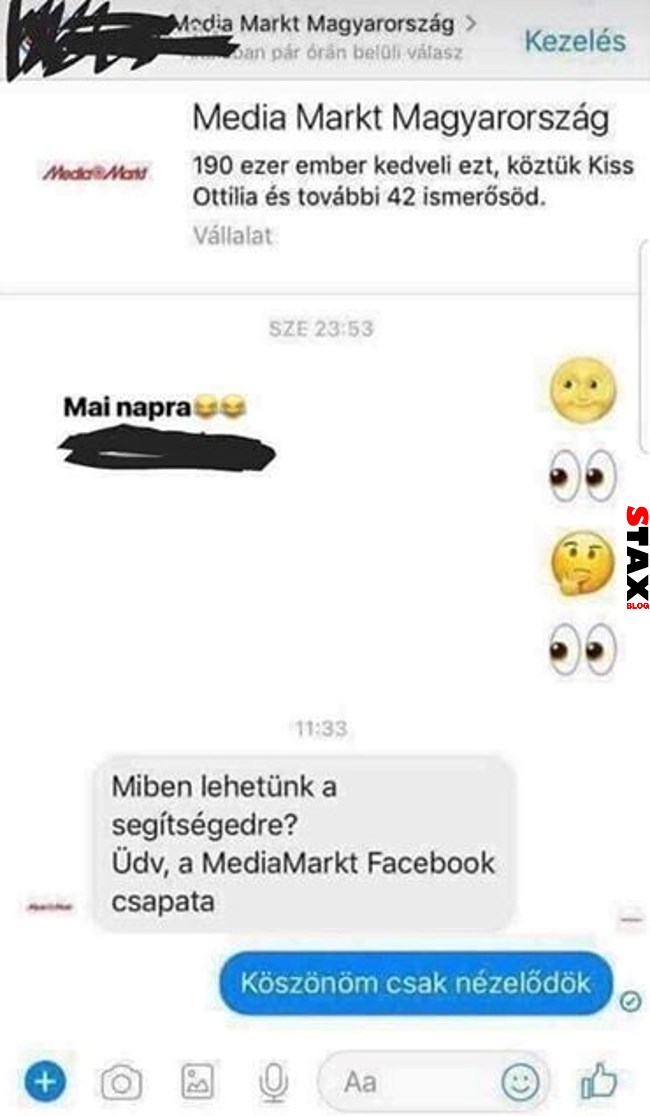Send a thumbs-up like
Viewport: 650px width, 1116px height.
[599, 1080]
